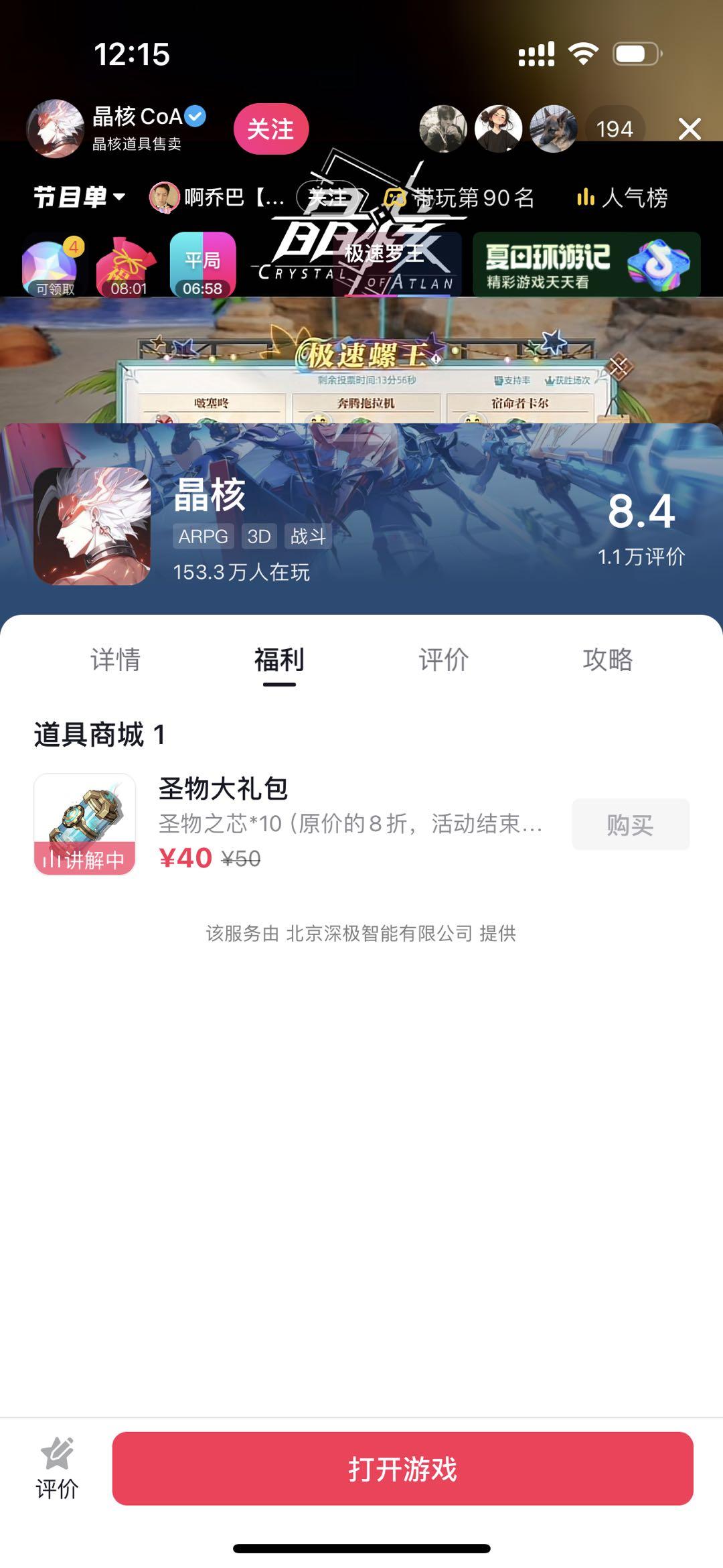Open the red lucky bag countdown
The height and width of the screenshot is (1568, 723).
click(128, 265)
